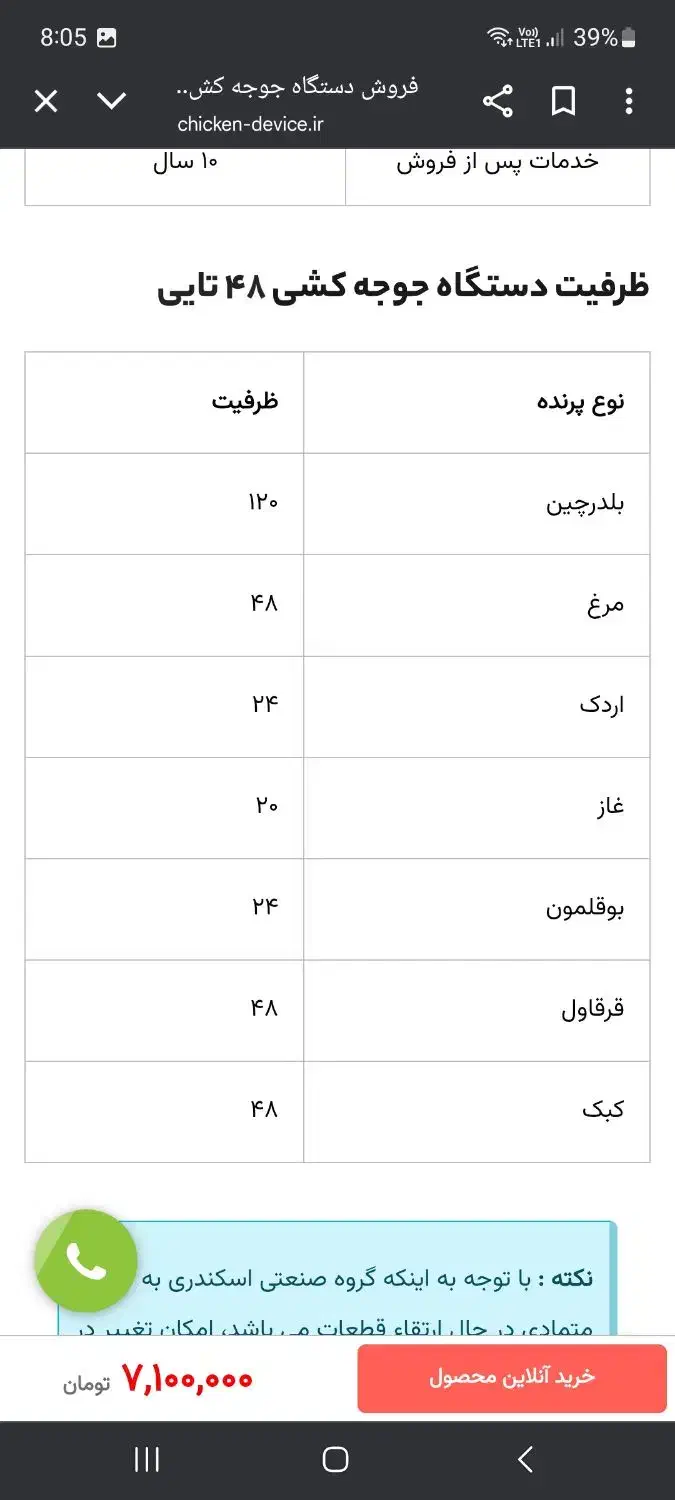Open recent apps
The height and width of the screenshot is (1500, 675).
coord(147,1460)
